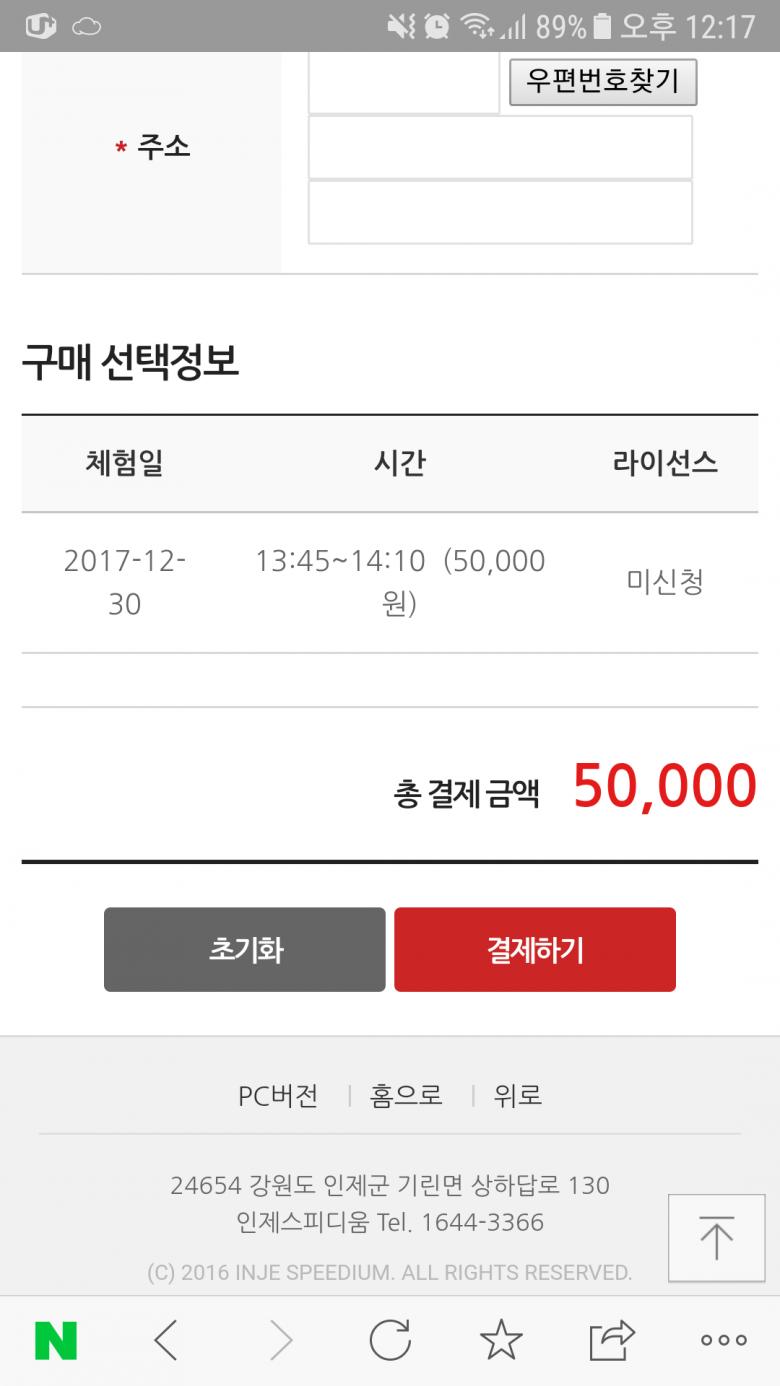Go back to the previous page
Image resolution: width=780 pixels, height=1386 pixels.
point(166,1340)
